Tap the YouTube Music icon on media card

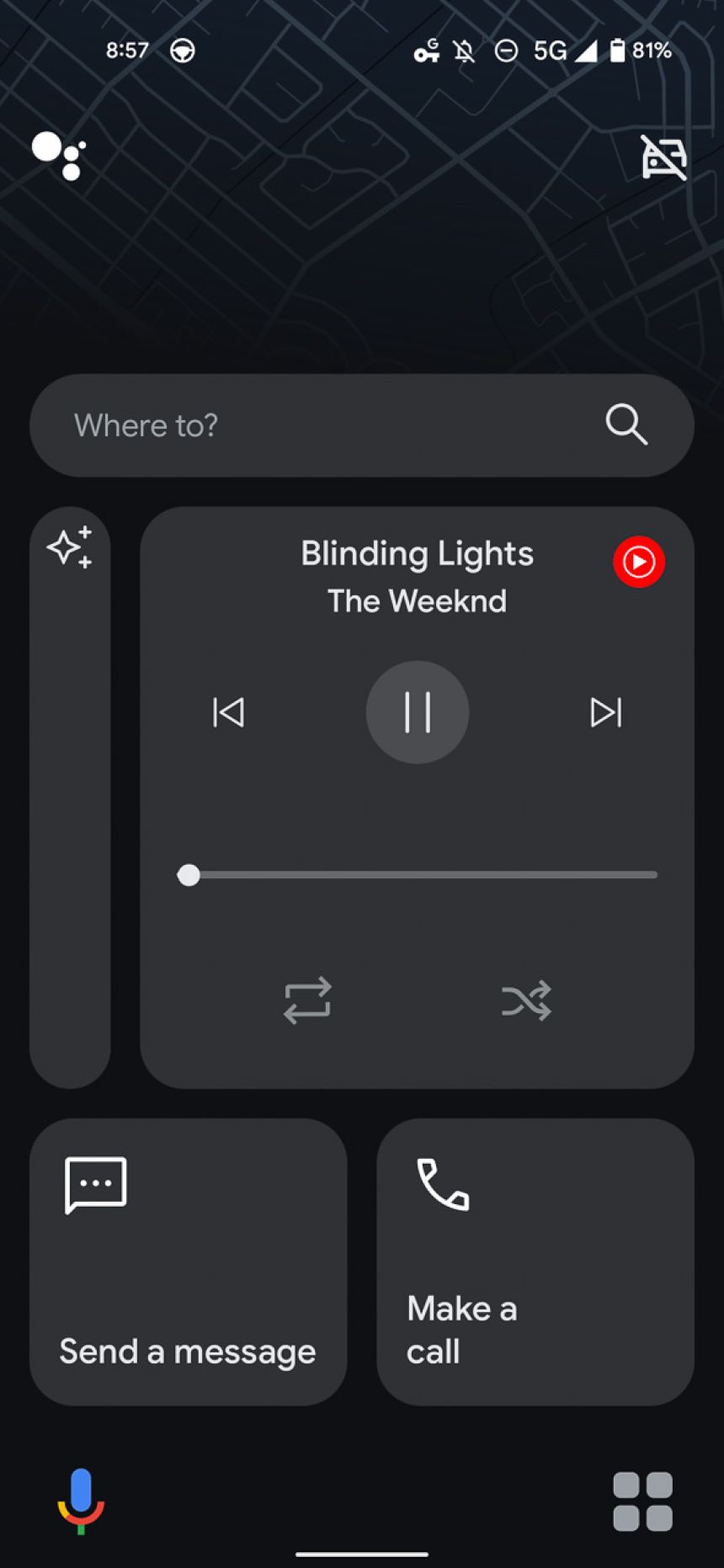639,562
